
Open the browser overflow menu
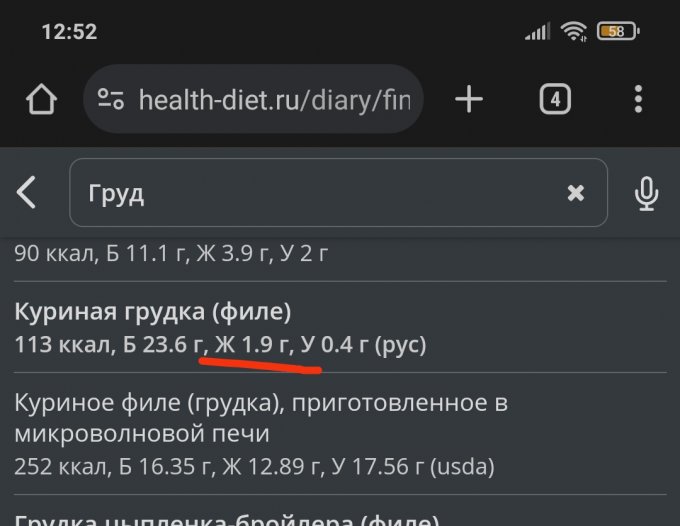click(639, 99)
